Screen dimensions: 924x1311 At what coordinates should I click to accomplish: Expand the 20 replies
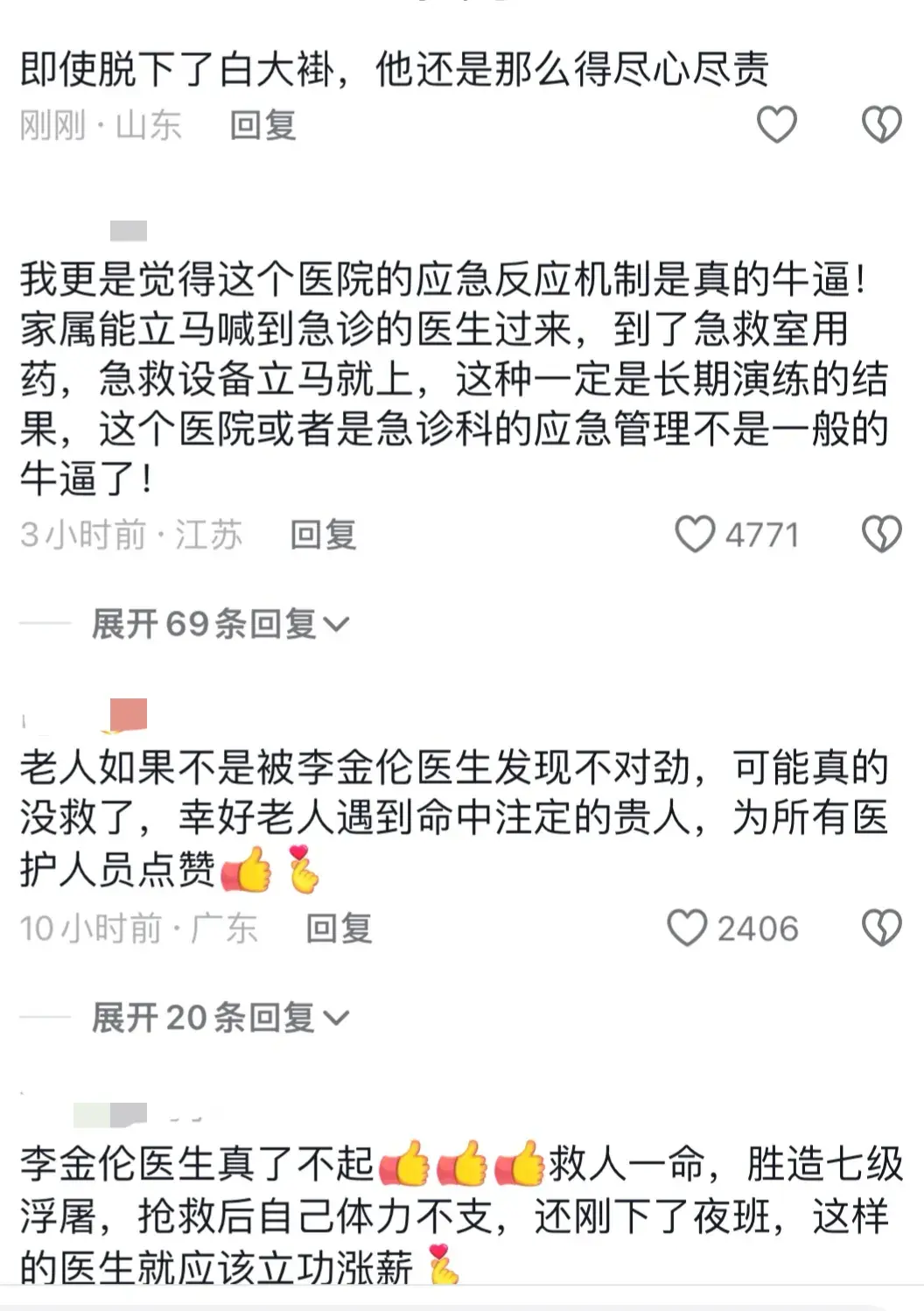[x=220, y=1017]
